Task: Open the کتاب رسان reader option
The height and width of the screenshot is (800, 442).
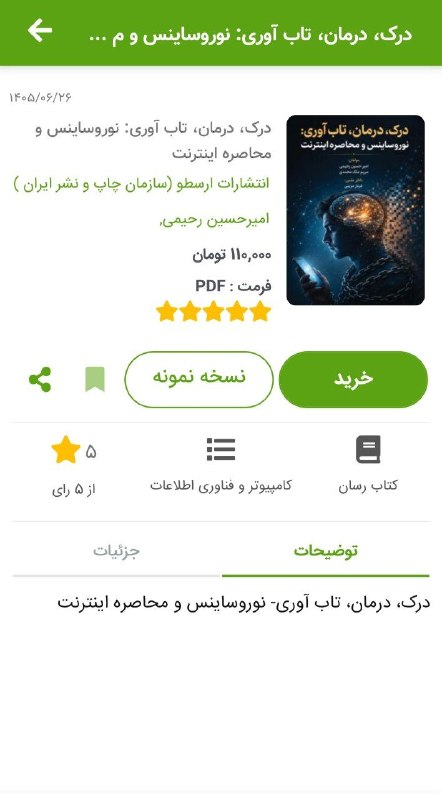Action: tap(368, 463)
